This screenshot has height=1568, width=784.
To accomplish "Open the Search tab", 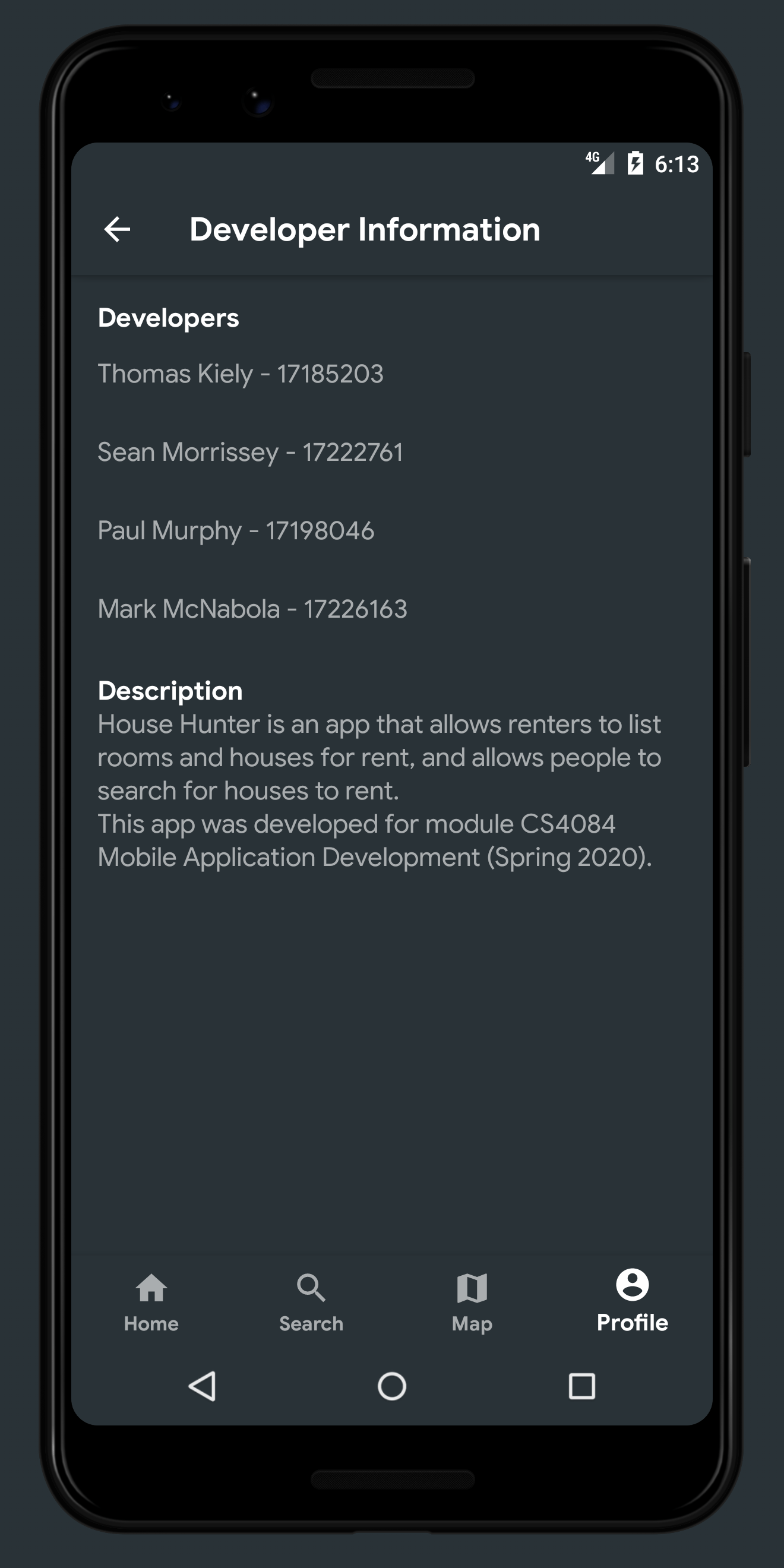I will tap(311, 1302).
